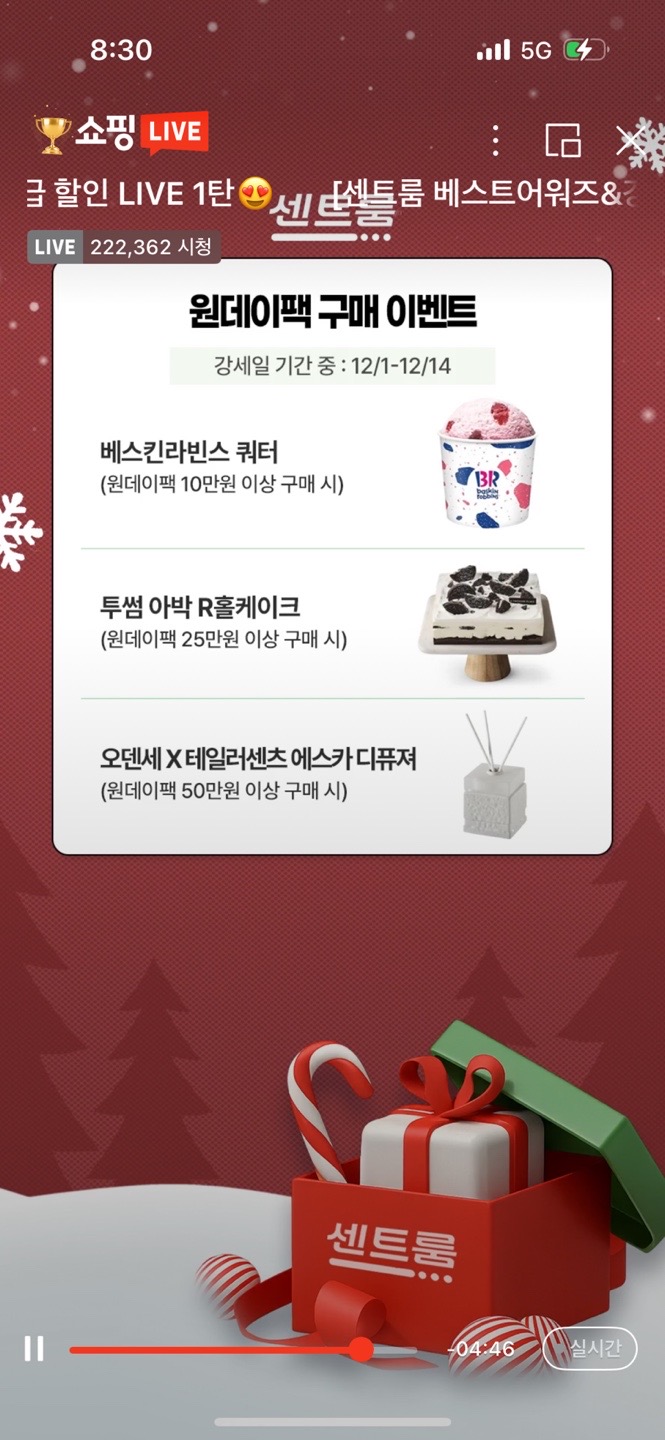This screenshot has height=1440, width=665.
Task: Close the shopping live stream
Action: tap(631, 141)
